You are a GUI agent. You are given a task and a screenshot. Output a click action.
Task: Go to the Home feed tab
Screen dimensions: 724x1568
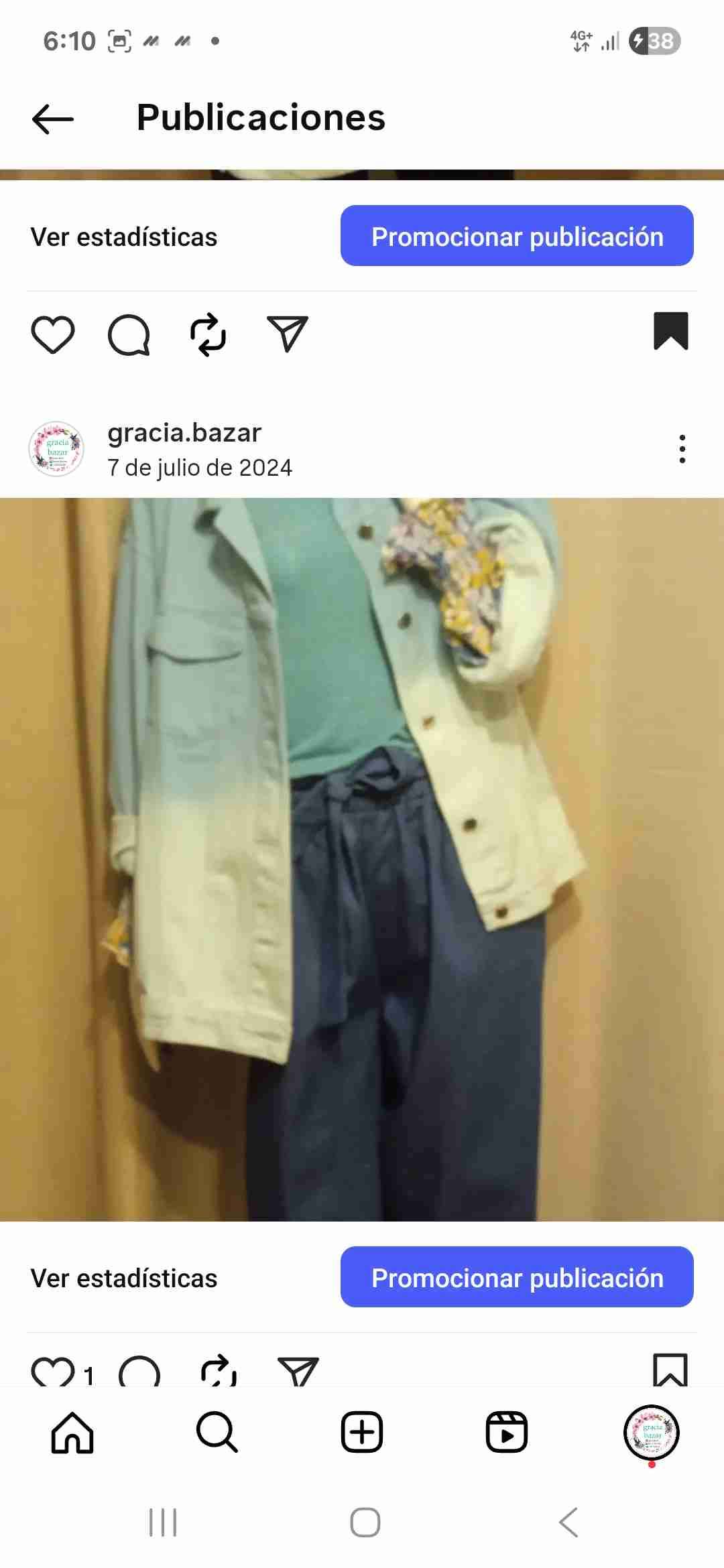tap(72, 1433)
